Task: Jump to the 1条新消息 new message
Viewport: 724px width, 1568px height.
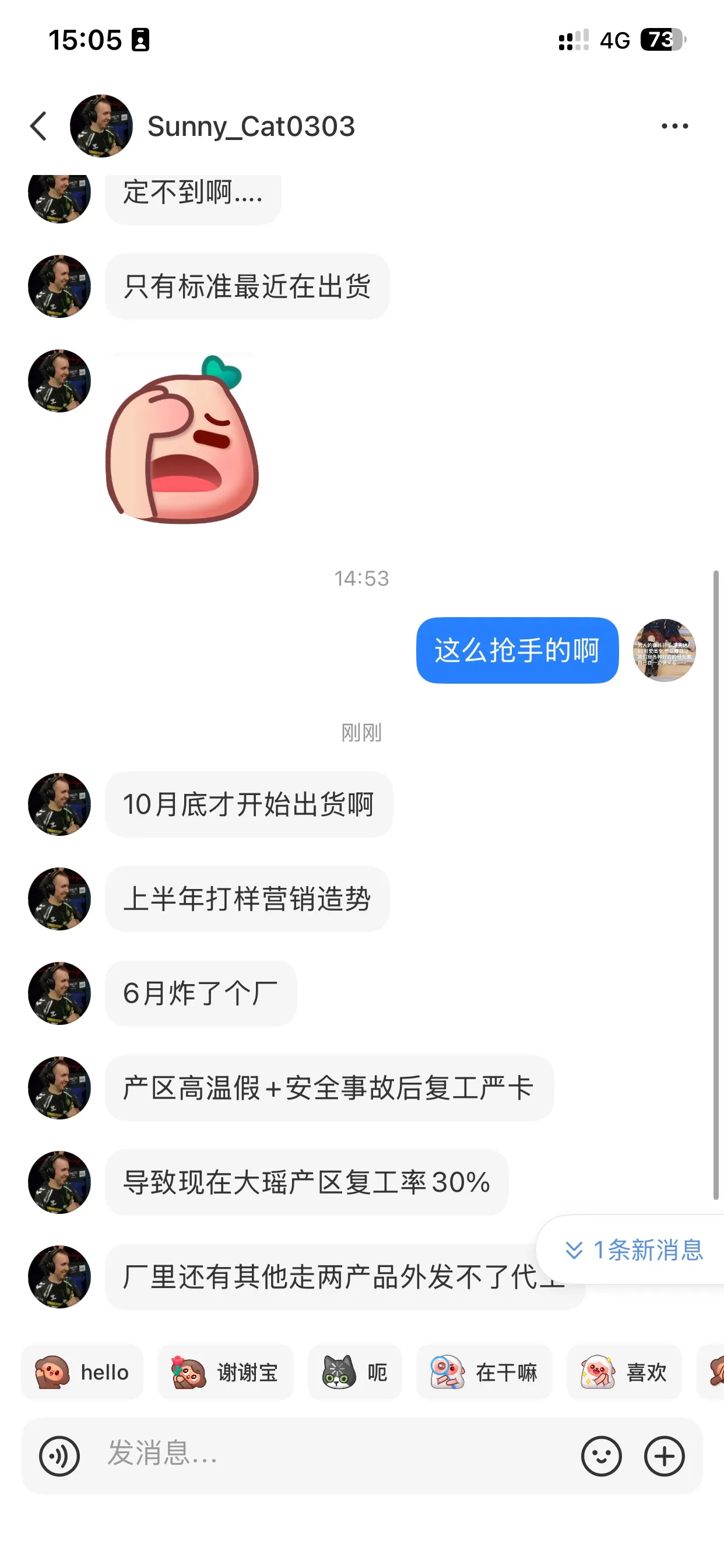Action: point(635,1250)
